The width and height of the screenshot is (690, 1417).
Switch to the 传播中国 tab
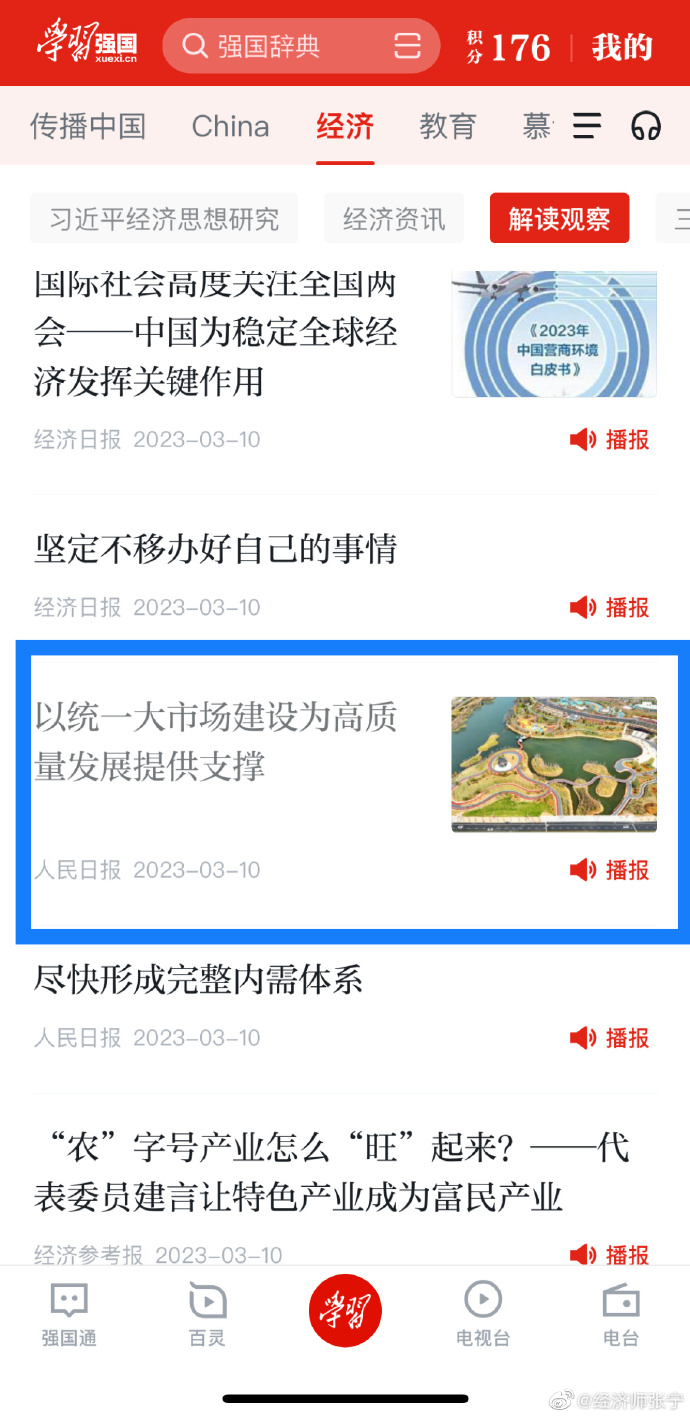pyautogui.click(x=88, y=126)
